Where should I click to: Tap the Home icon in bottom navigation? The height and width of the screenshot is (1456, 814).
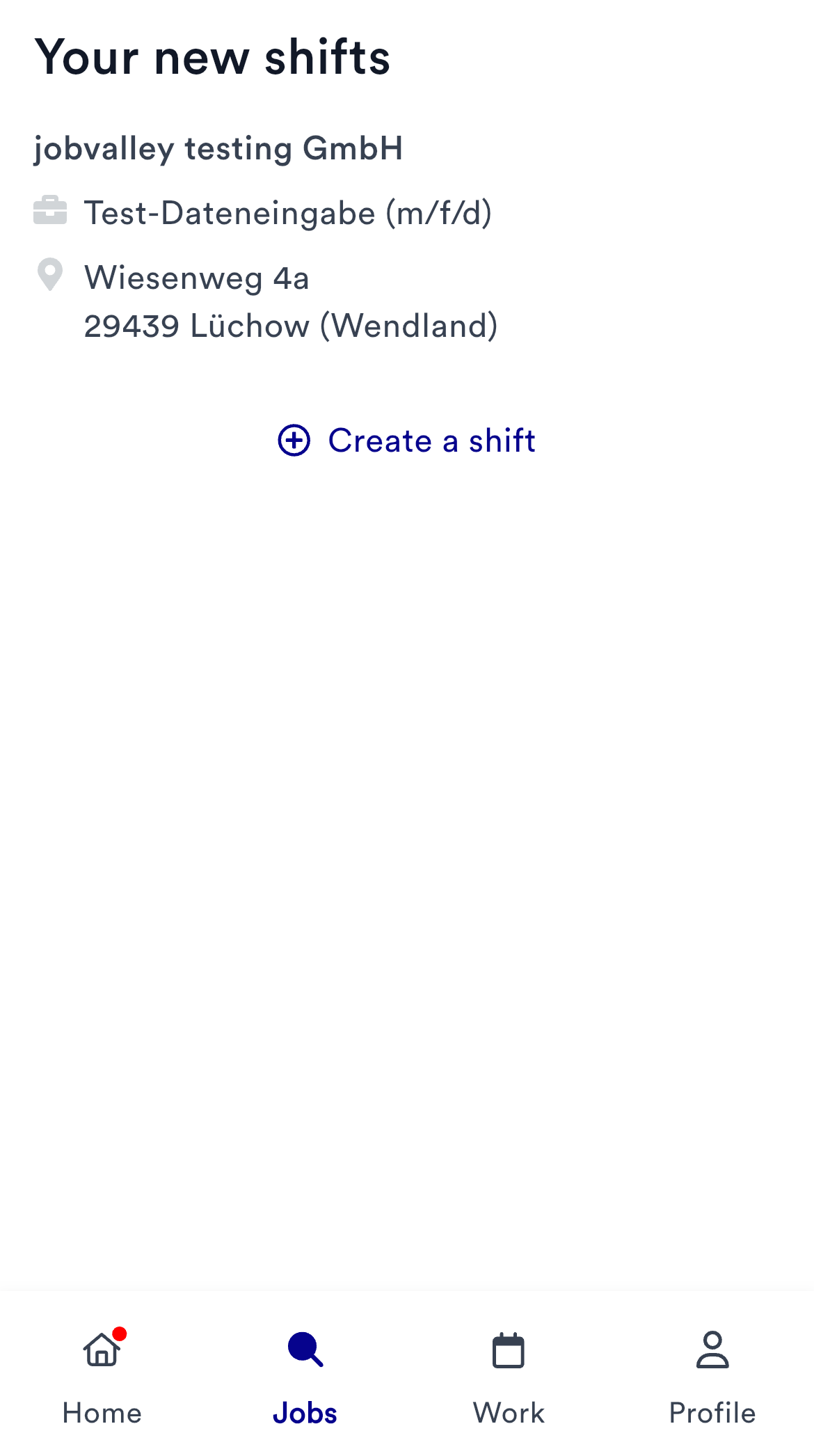point(102,1349)
